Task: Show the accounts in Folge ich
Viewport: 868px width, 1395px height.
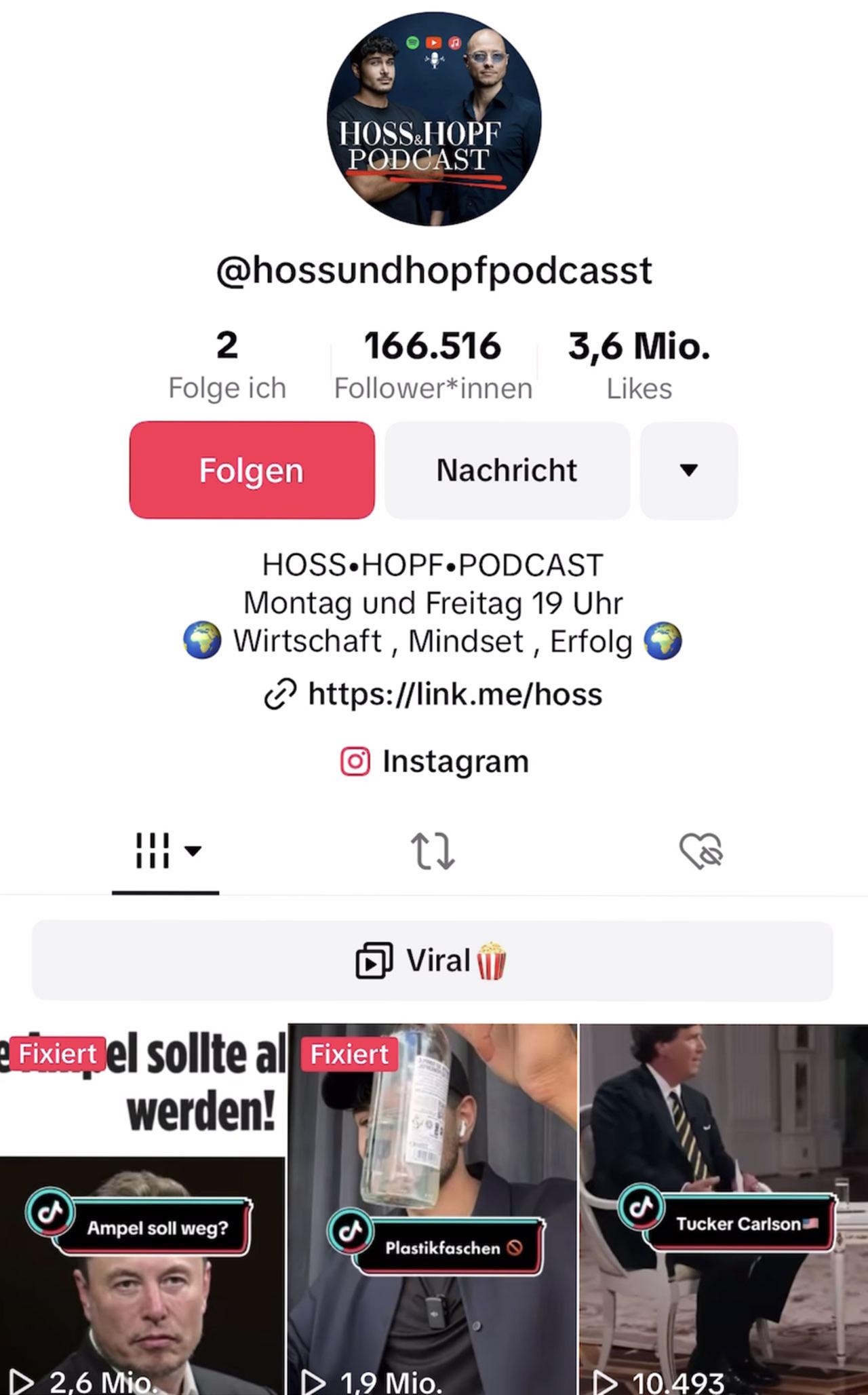Action: (227, 365)
